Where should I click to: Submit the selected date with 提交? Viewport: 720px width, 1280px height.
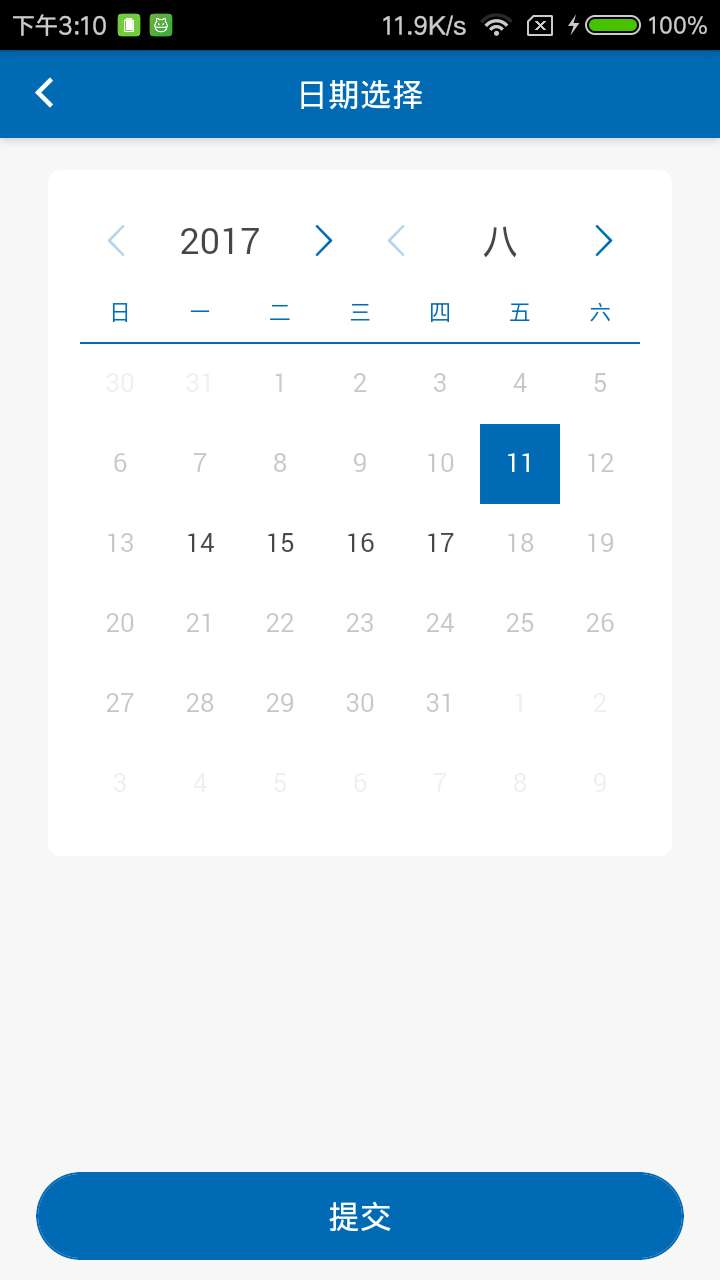click(x=360, y=1216)
